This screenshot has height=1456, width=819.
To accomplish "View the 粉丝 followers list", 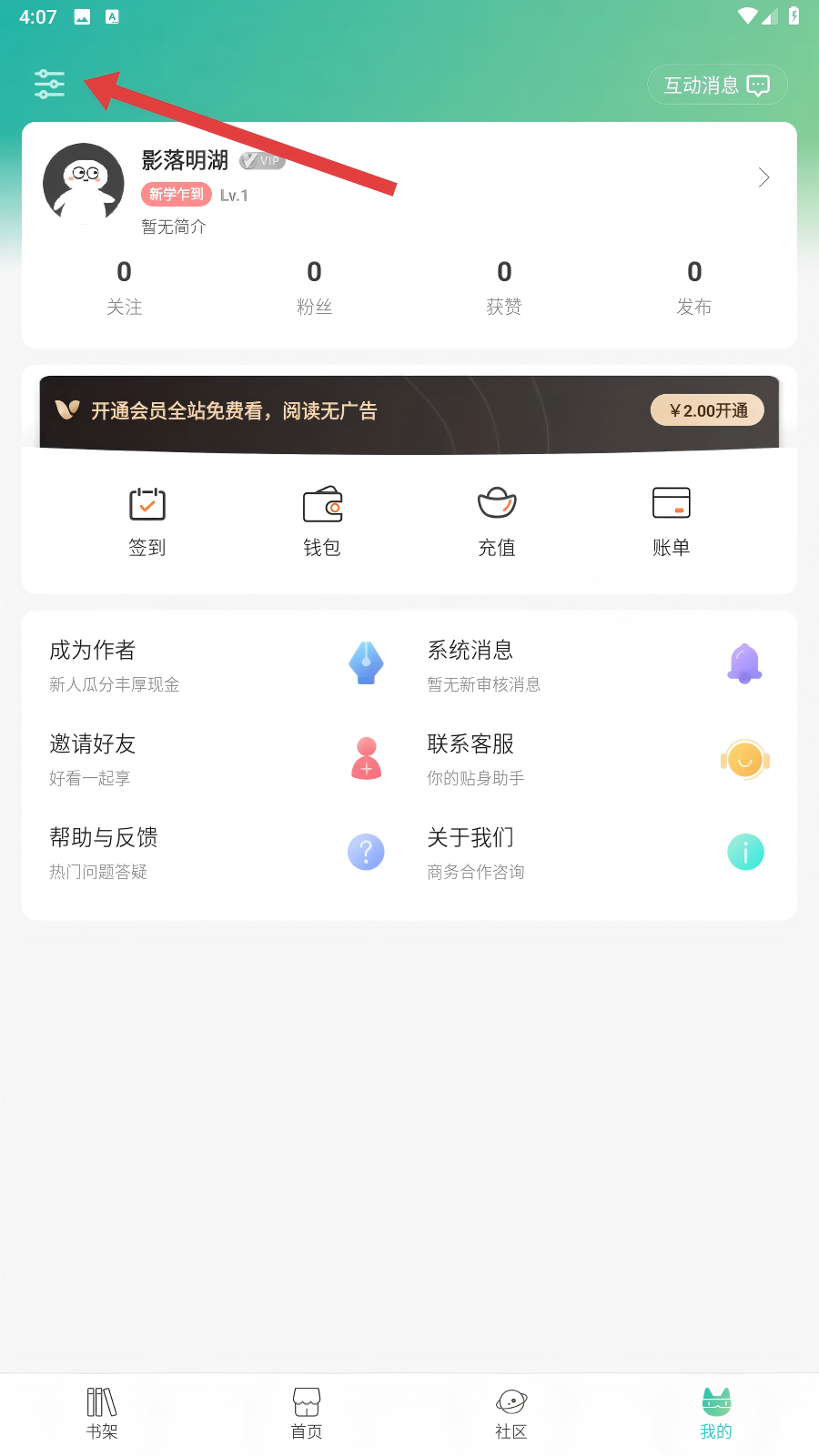I will coord(314,288).
